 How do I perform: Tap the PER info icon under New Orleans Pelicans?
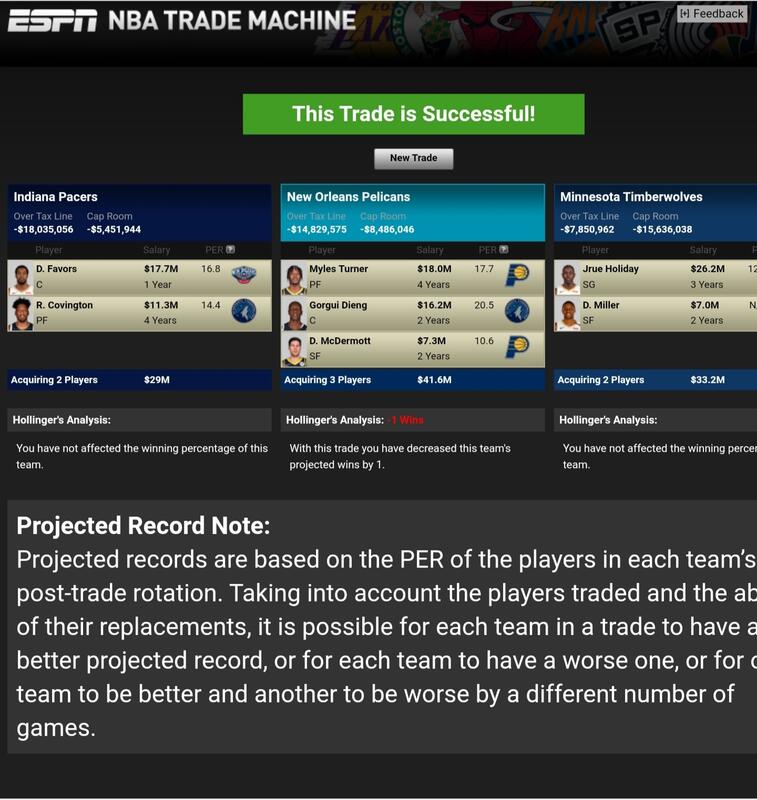(x=504, y=250)
